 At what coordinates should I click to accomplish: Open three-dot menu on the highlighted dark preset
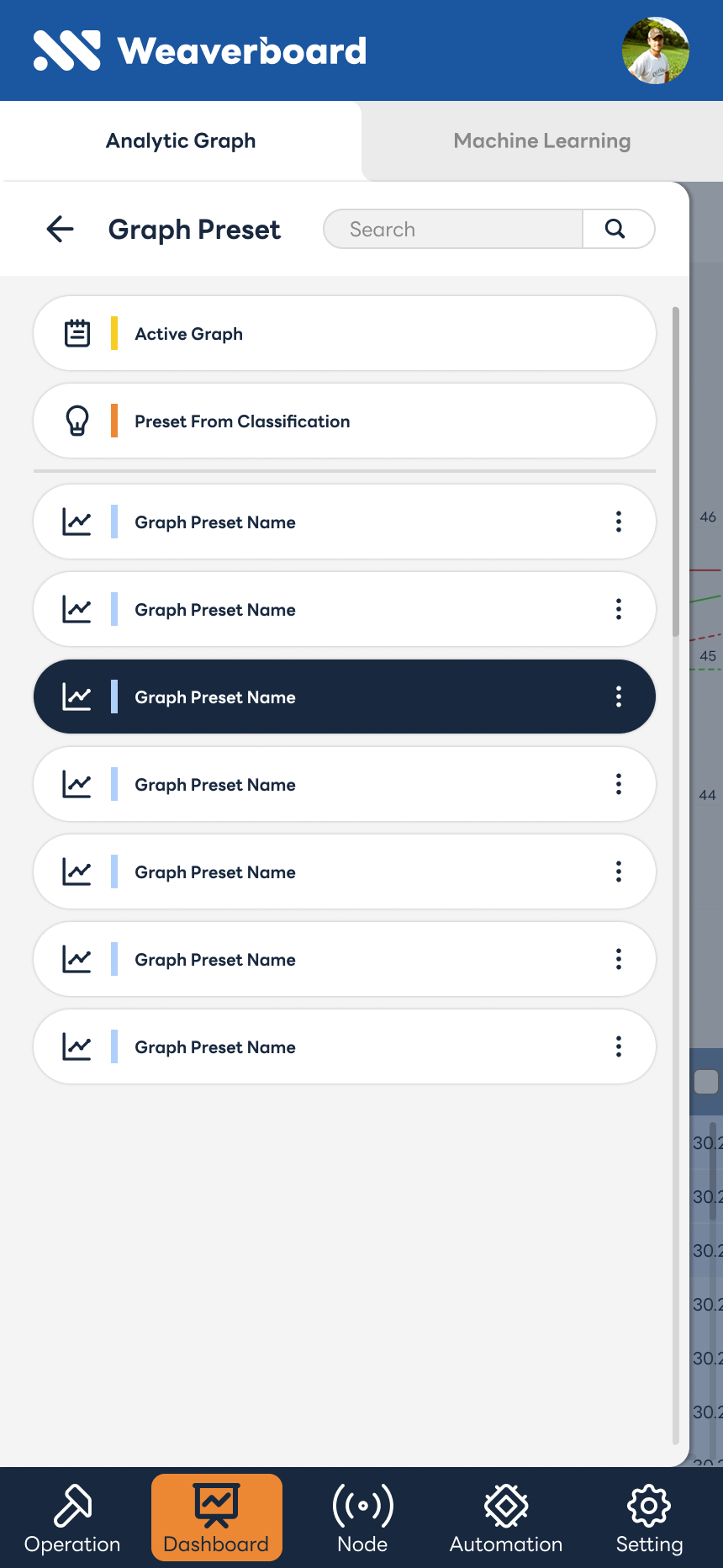(619, 697)
